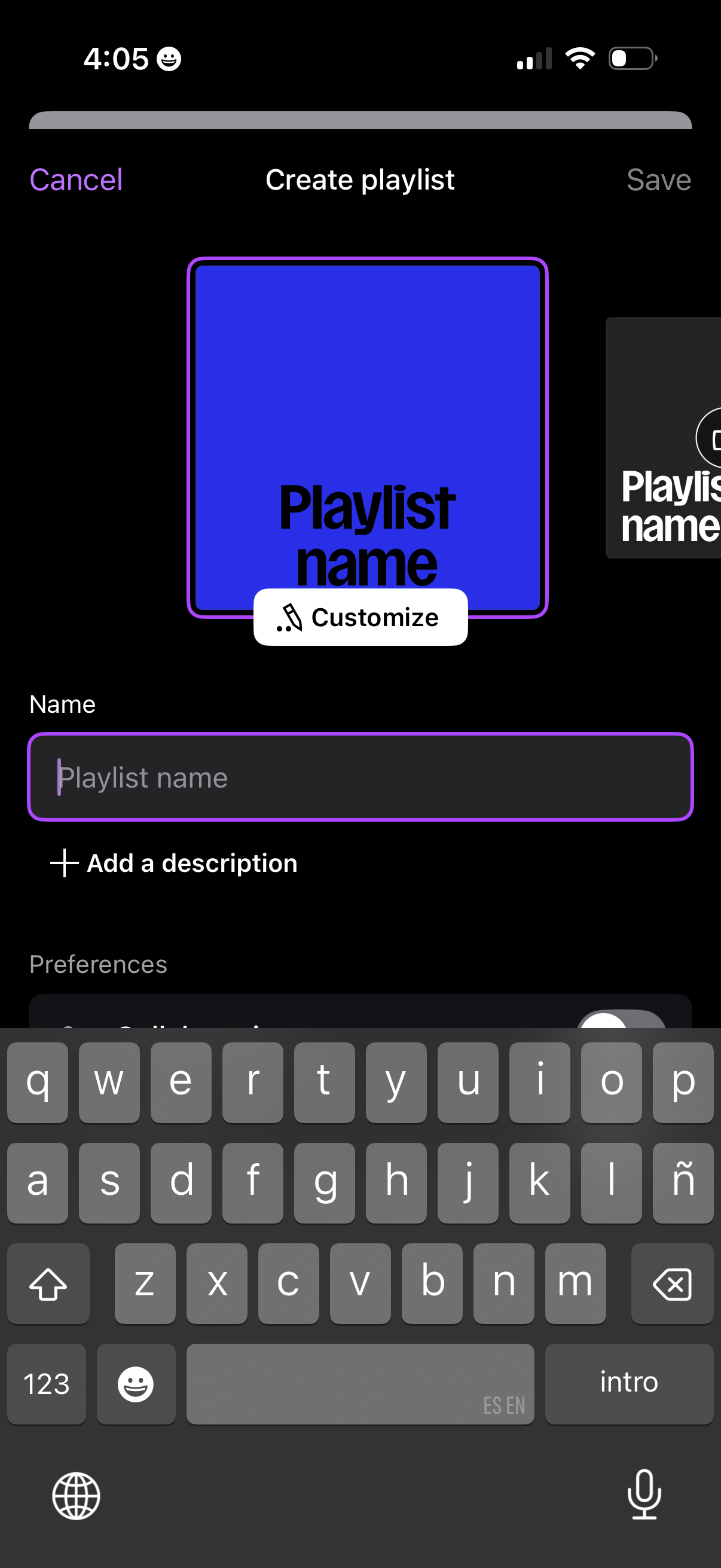Tap the blue playlist cover artwork

(368, 426)
